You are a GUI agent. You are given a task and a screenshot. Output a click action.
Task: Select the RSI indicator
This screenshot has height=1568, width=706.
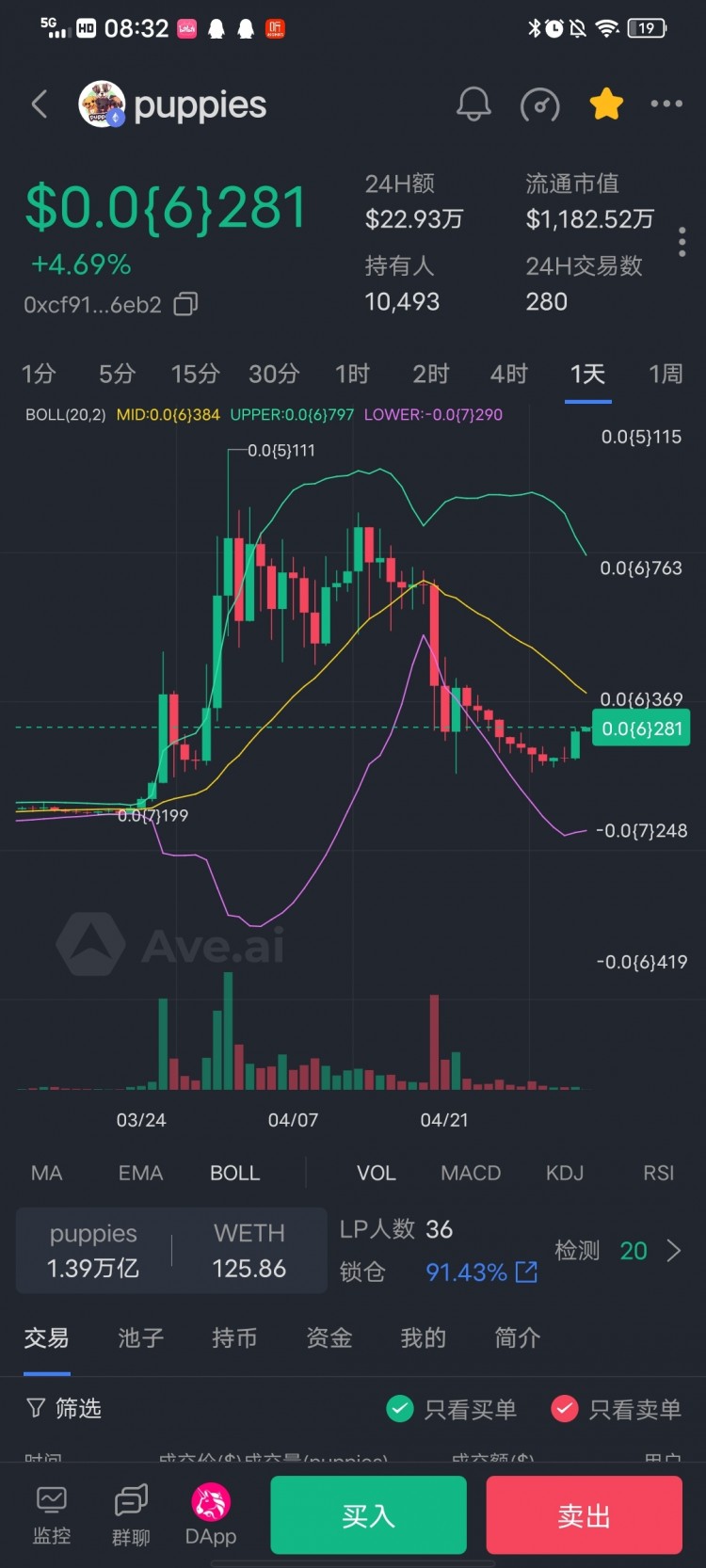point(658,1173)
